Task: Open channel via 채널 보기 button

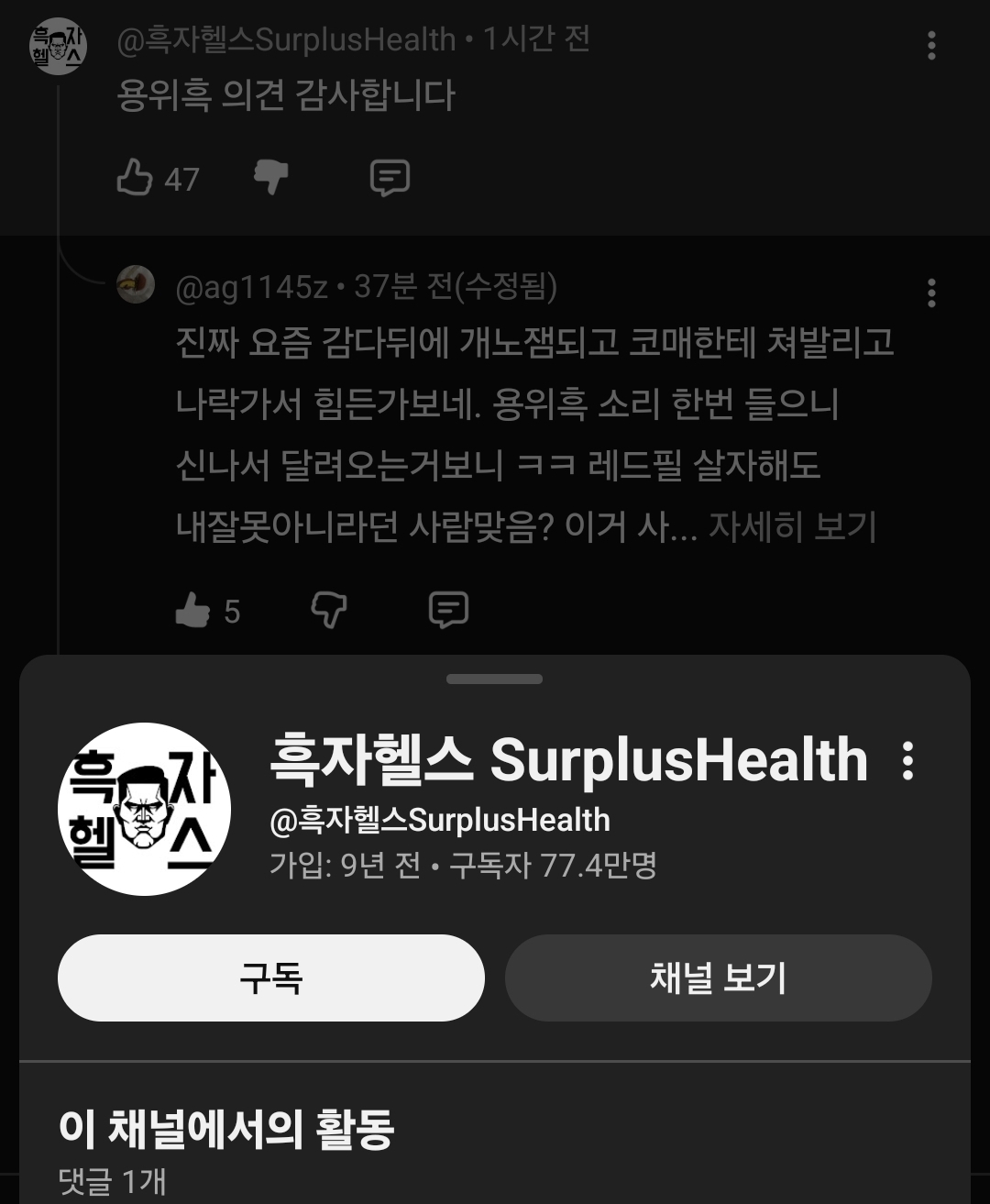Action: (x=718, y=978)
